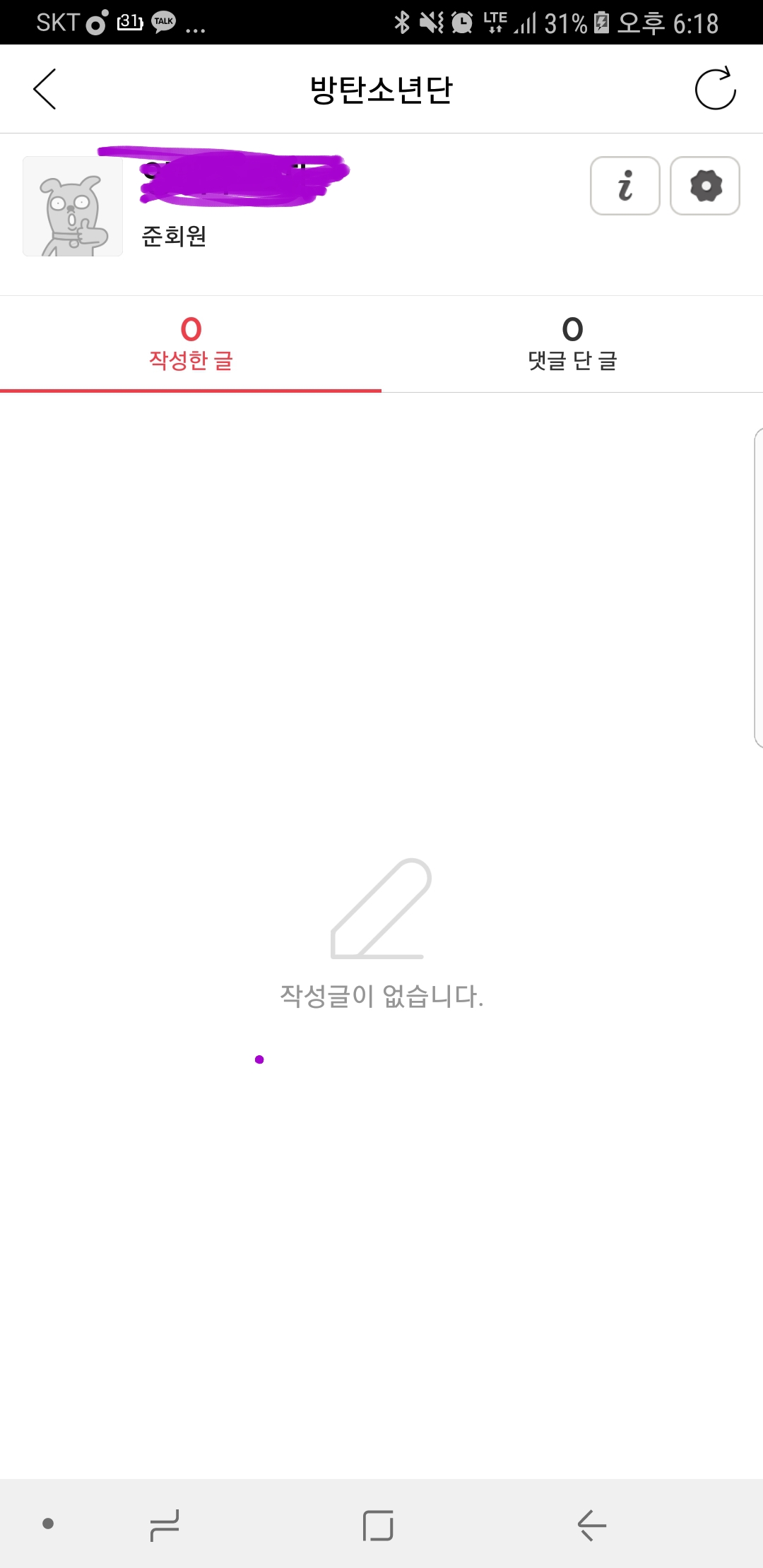Image resolution: width=763 pixels, height=1568 pixels.
Task: Open the member info icon
Action: point(625,186)
